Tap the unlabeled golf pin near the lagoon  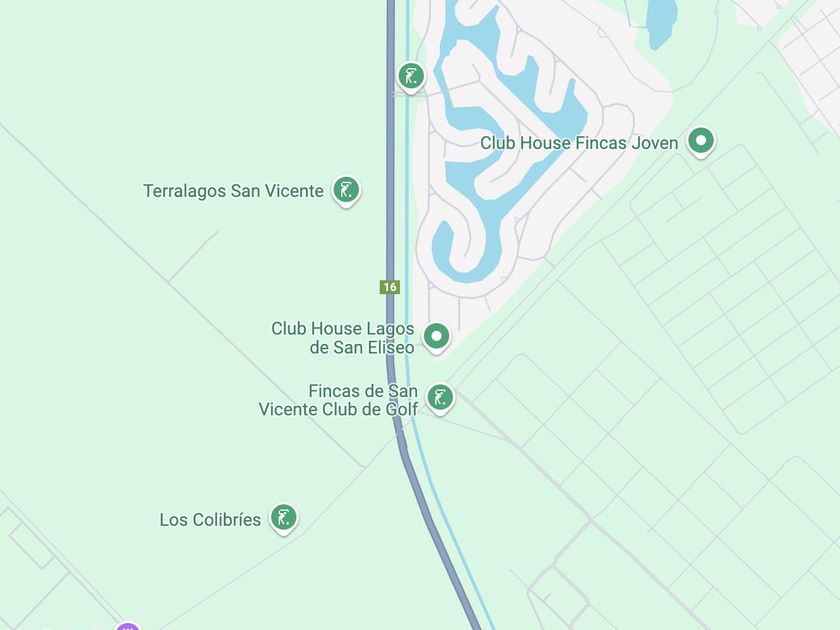coord(411,77)
